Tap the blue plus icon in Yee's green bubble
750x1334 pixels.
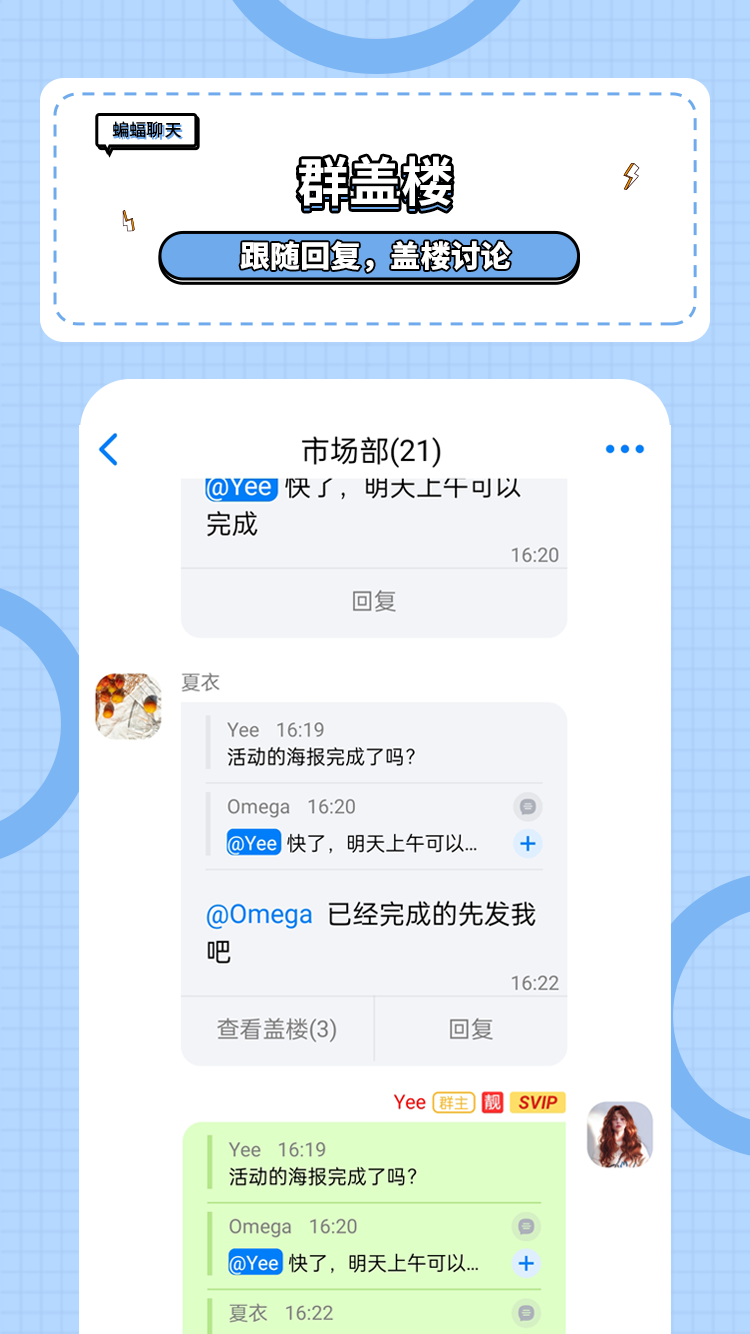(527, 1263)
